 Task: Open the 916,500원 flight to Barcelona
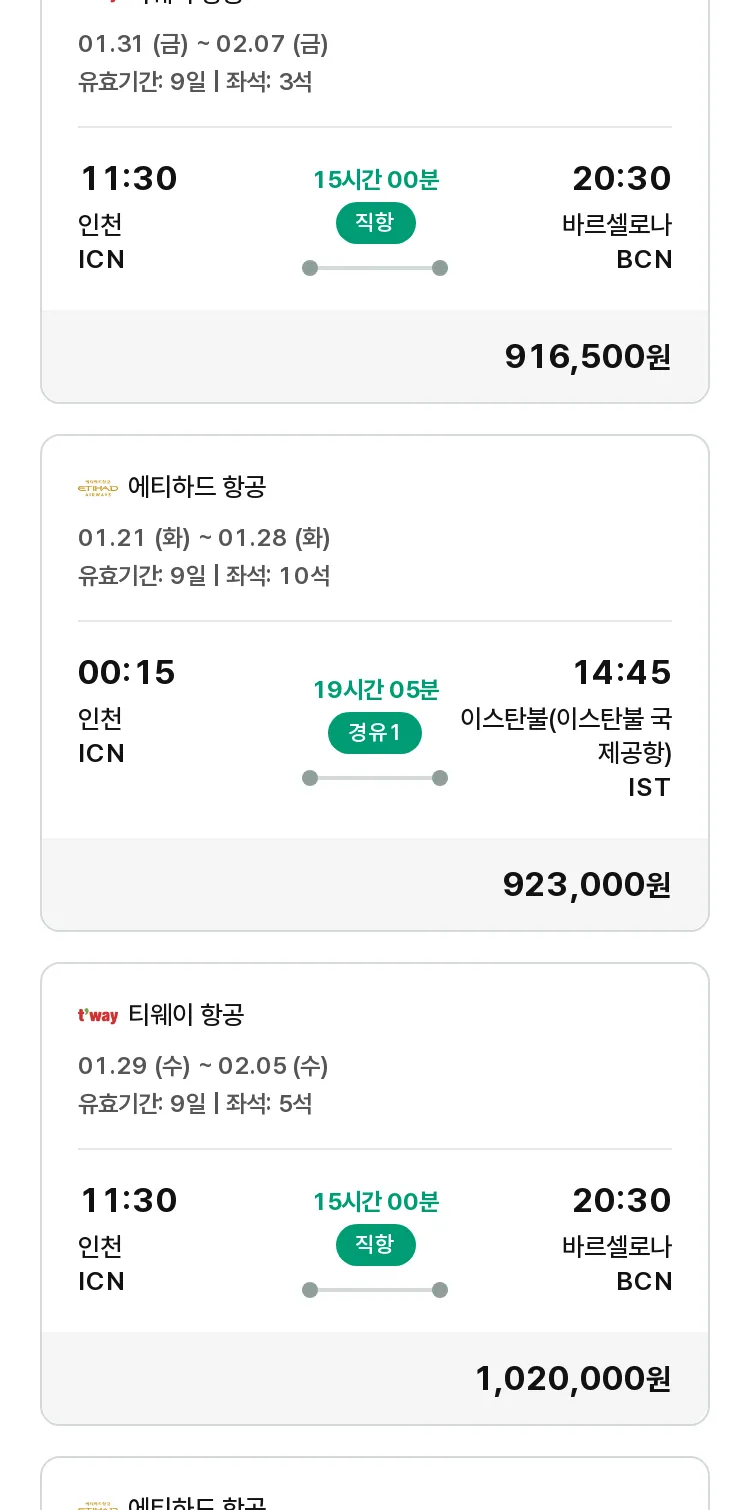pyautogui.click(x=375, y=200)
